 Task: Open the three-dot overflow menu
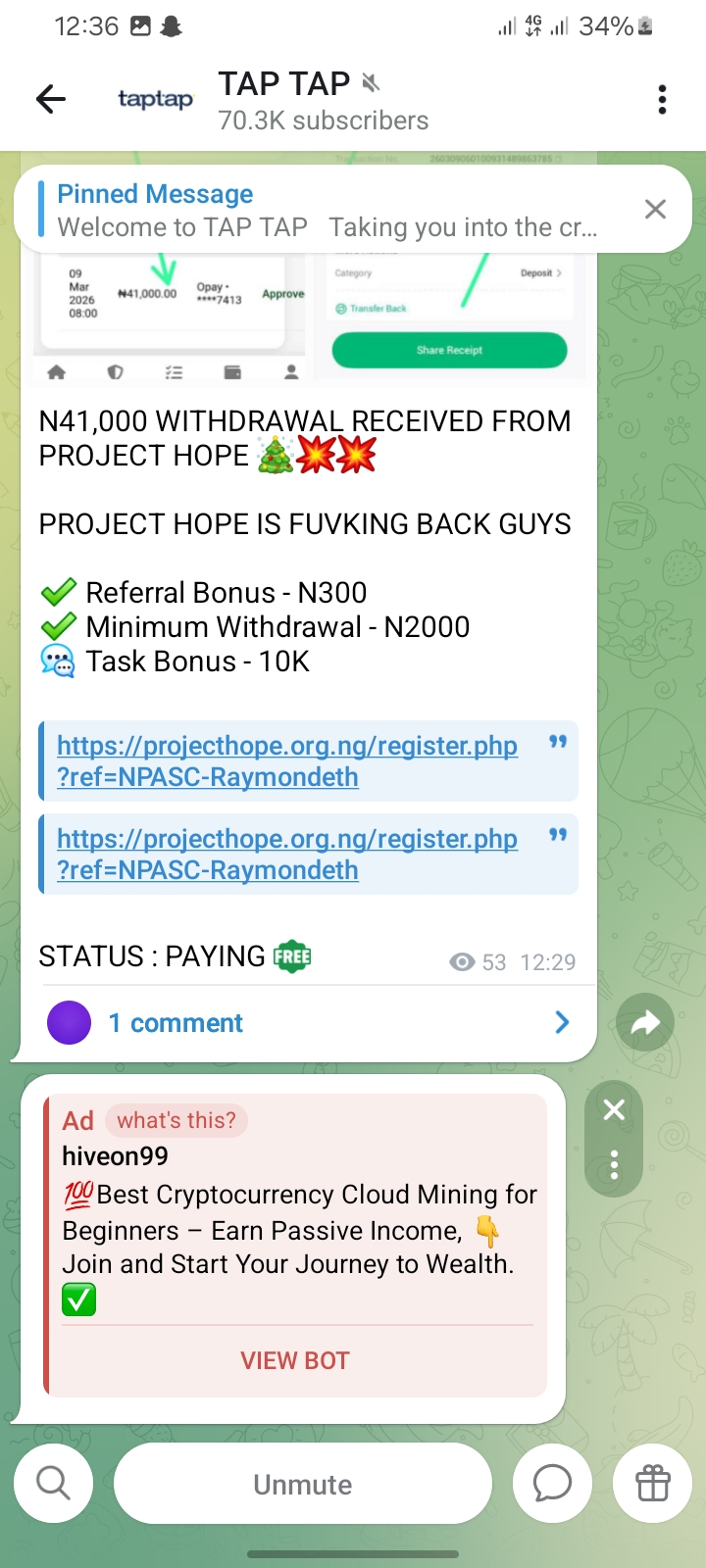[x=663, y=99]
